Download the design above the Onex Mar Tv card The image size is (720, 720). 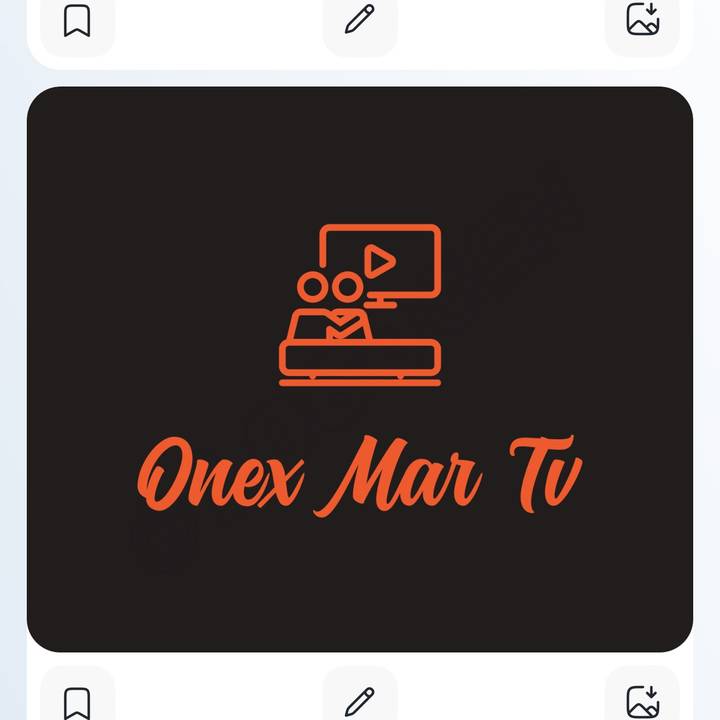click(642, 21)
